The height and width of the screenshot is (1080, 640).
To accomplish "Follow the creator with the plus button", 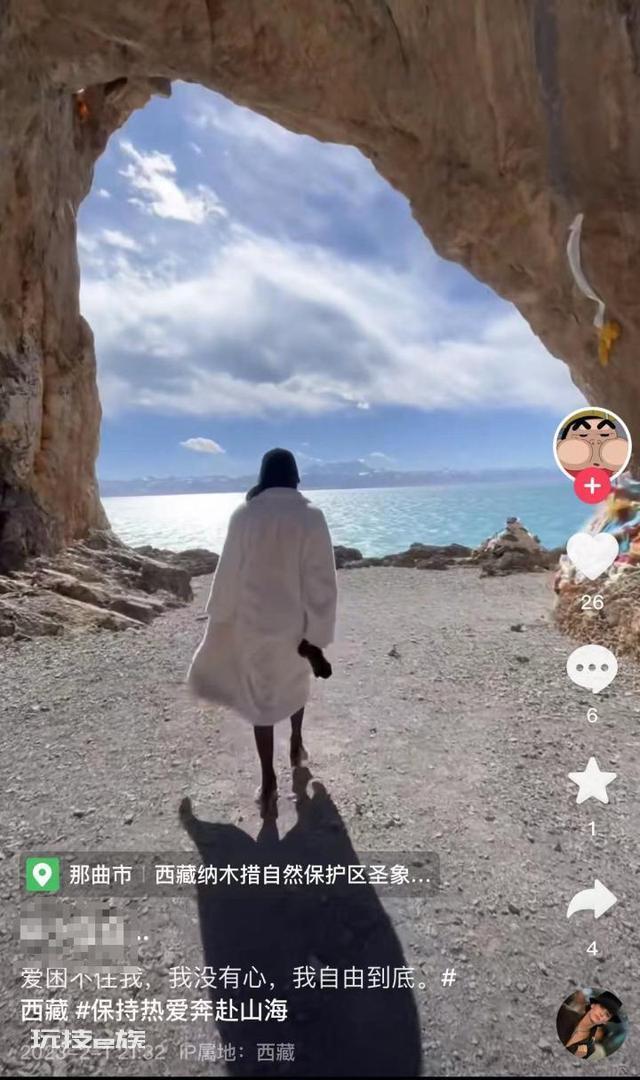I will (x=592, y=486).
